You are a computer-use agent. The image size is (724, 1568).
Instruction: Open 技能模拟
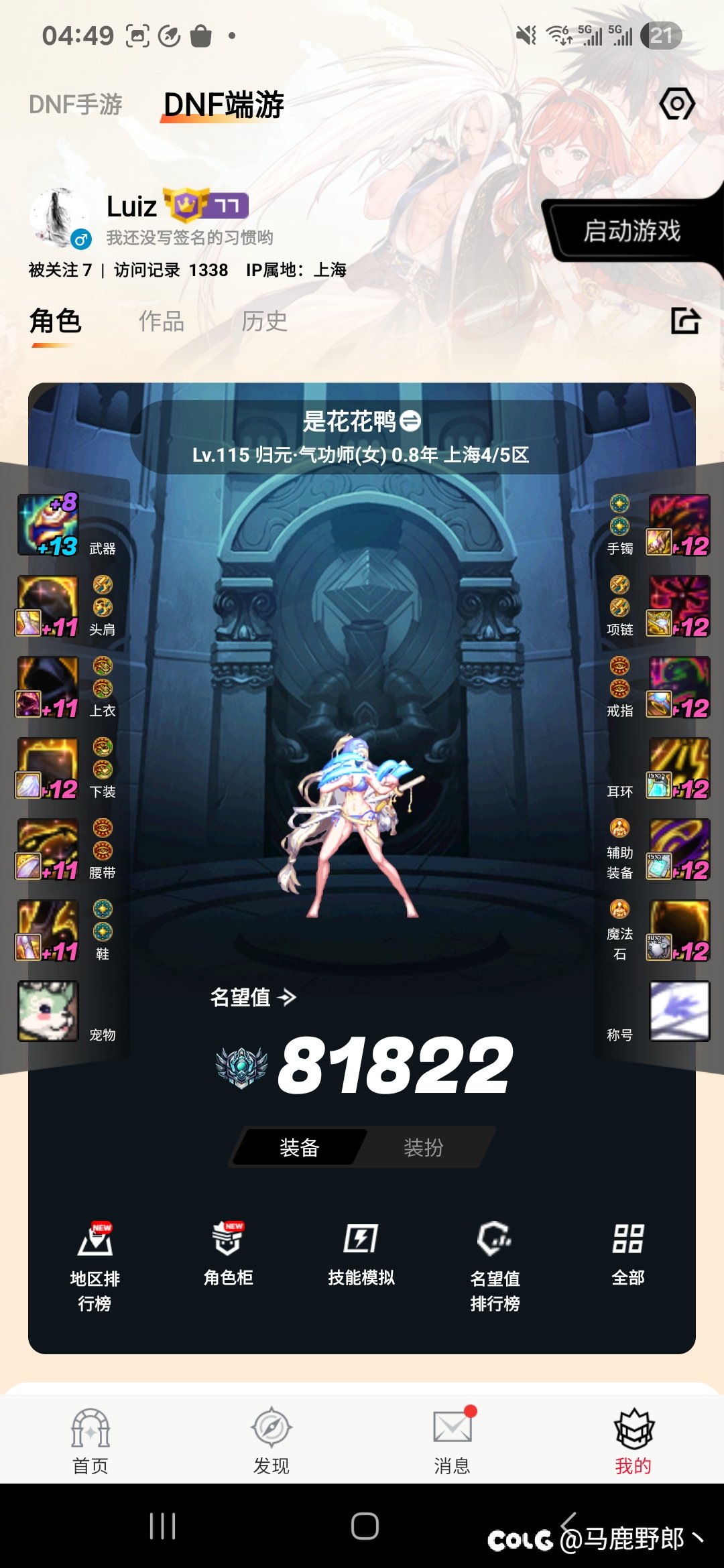click(x=361, y=1253)
